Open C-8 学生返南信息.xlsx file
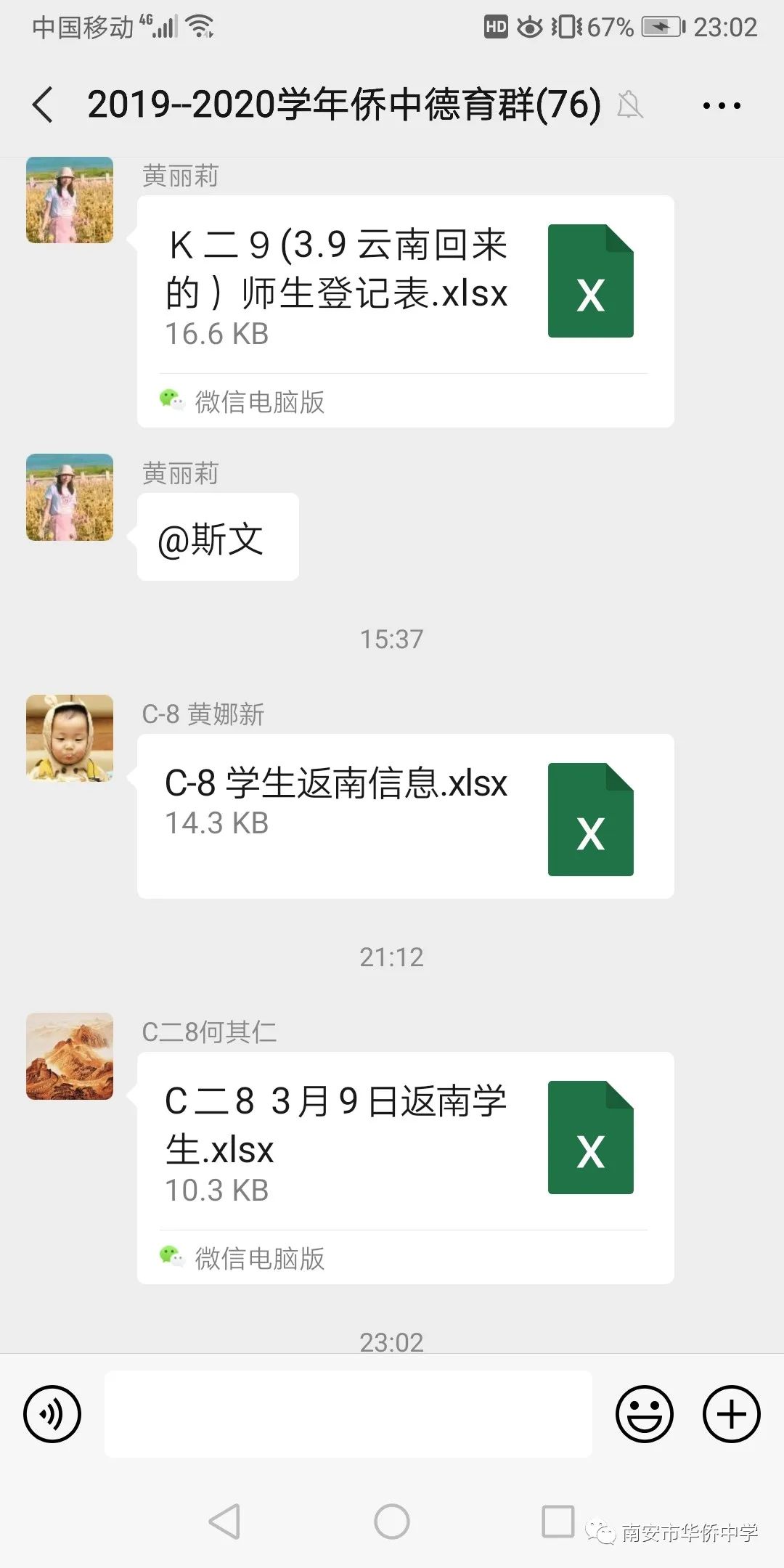The width and height of the screenshot is (784, 1568). click(x=405, y=816)
